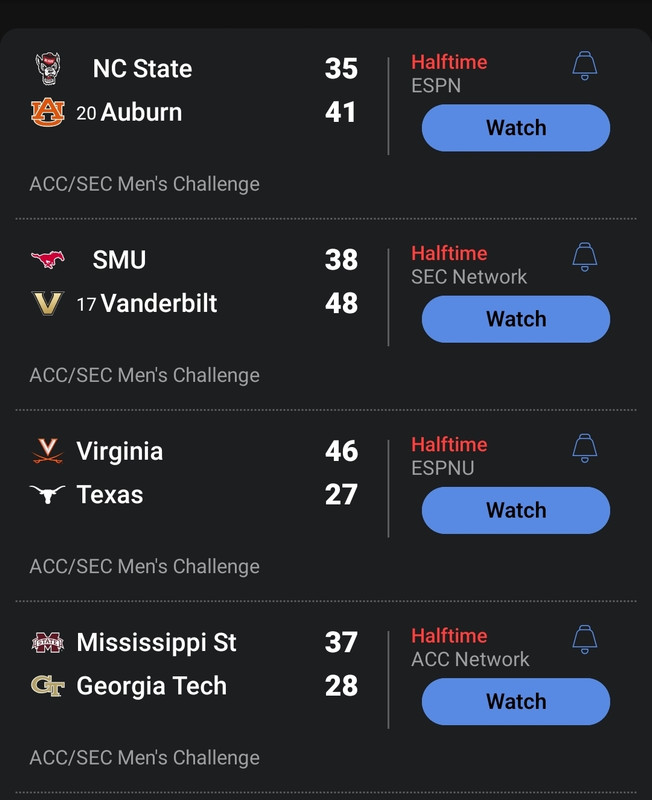The height and width of the screenshot is (800, 652).
Task: Tap the bell for Mississippi St game
Action: coord(585,639)
